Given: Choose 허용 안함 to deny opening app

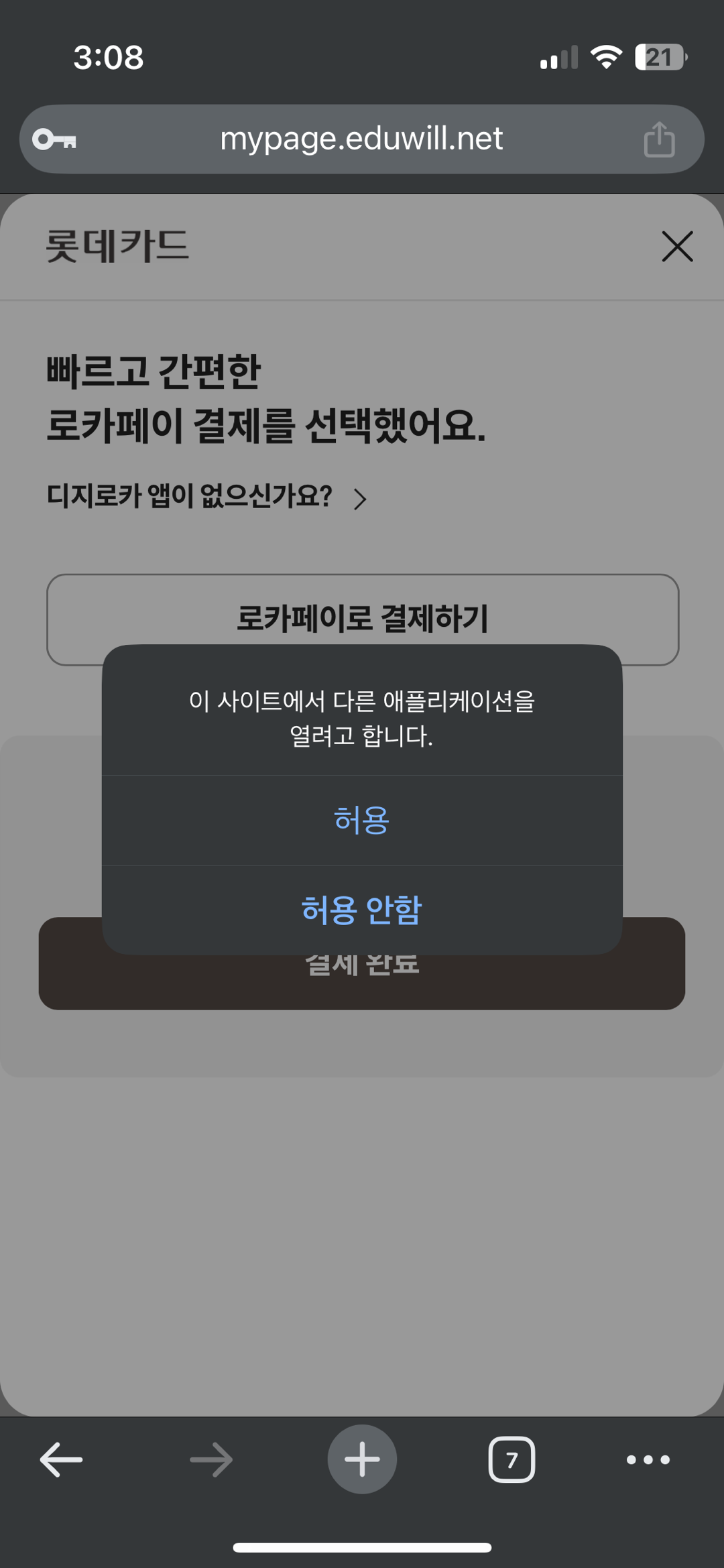Looking at the screenshot, I should click(x=362, y=910).
